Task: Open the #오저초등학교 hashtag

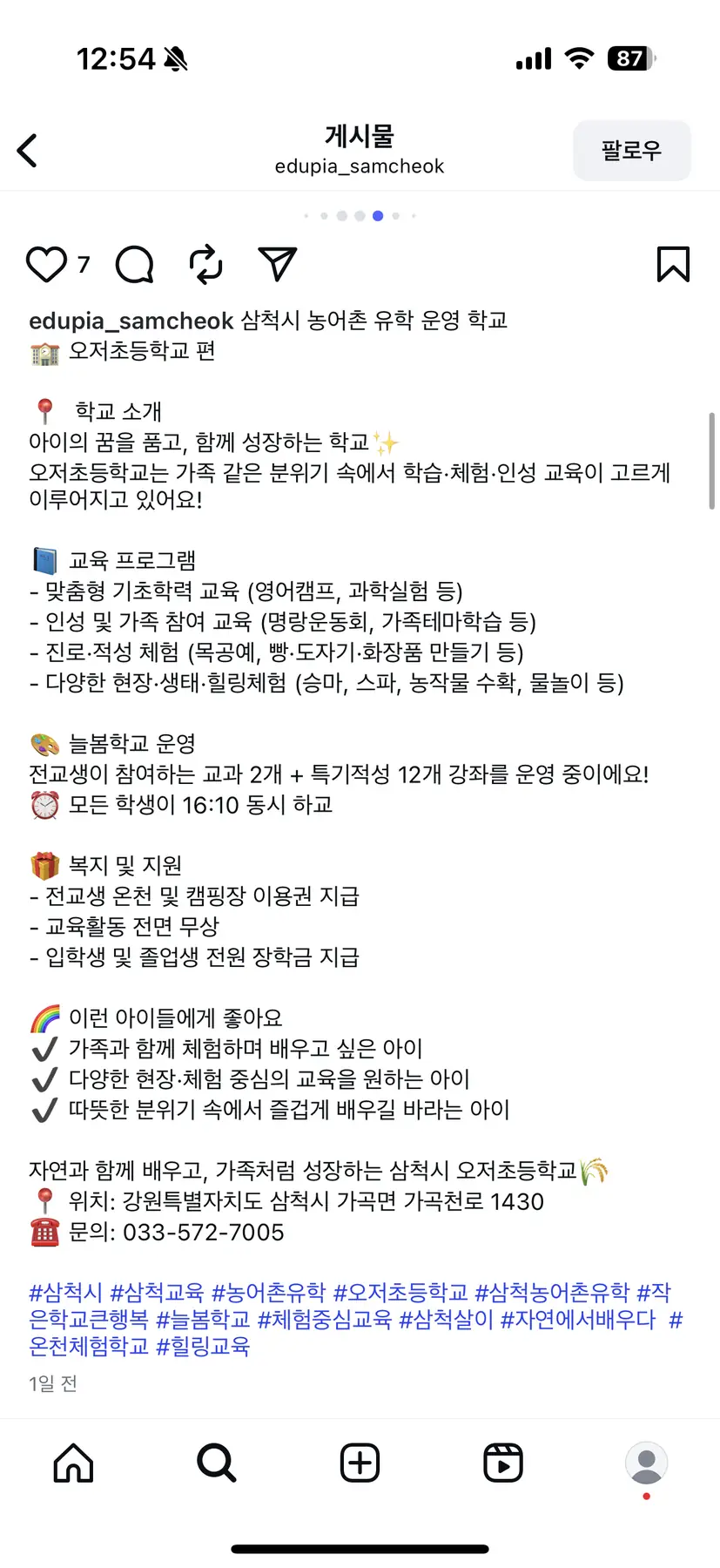Action: [400, 1292]
